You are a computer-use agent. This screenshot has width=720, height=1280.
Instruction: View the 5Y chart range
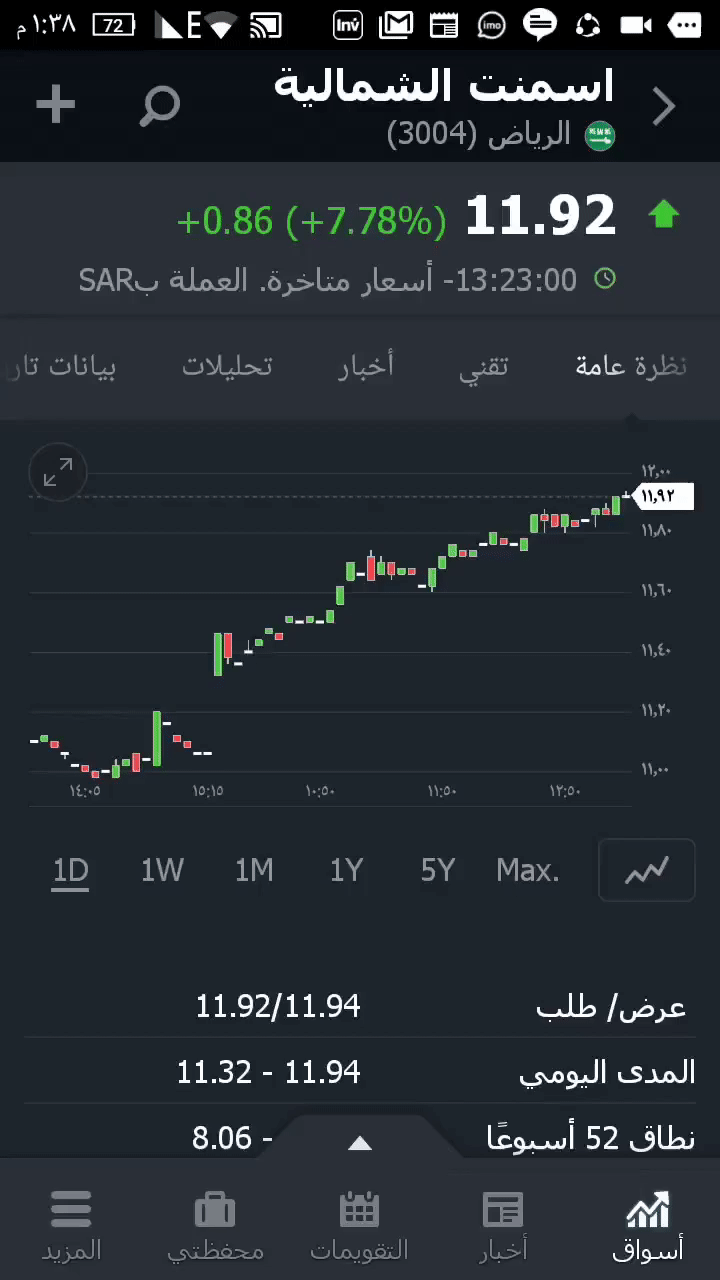[438, 871]
